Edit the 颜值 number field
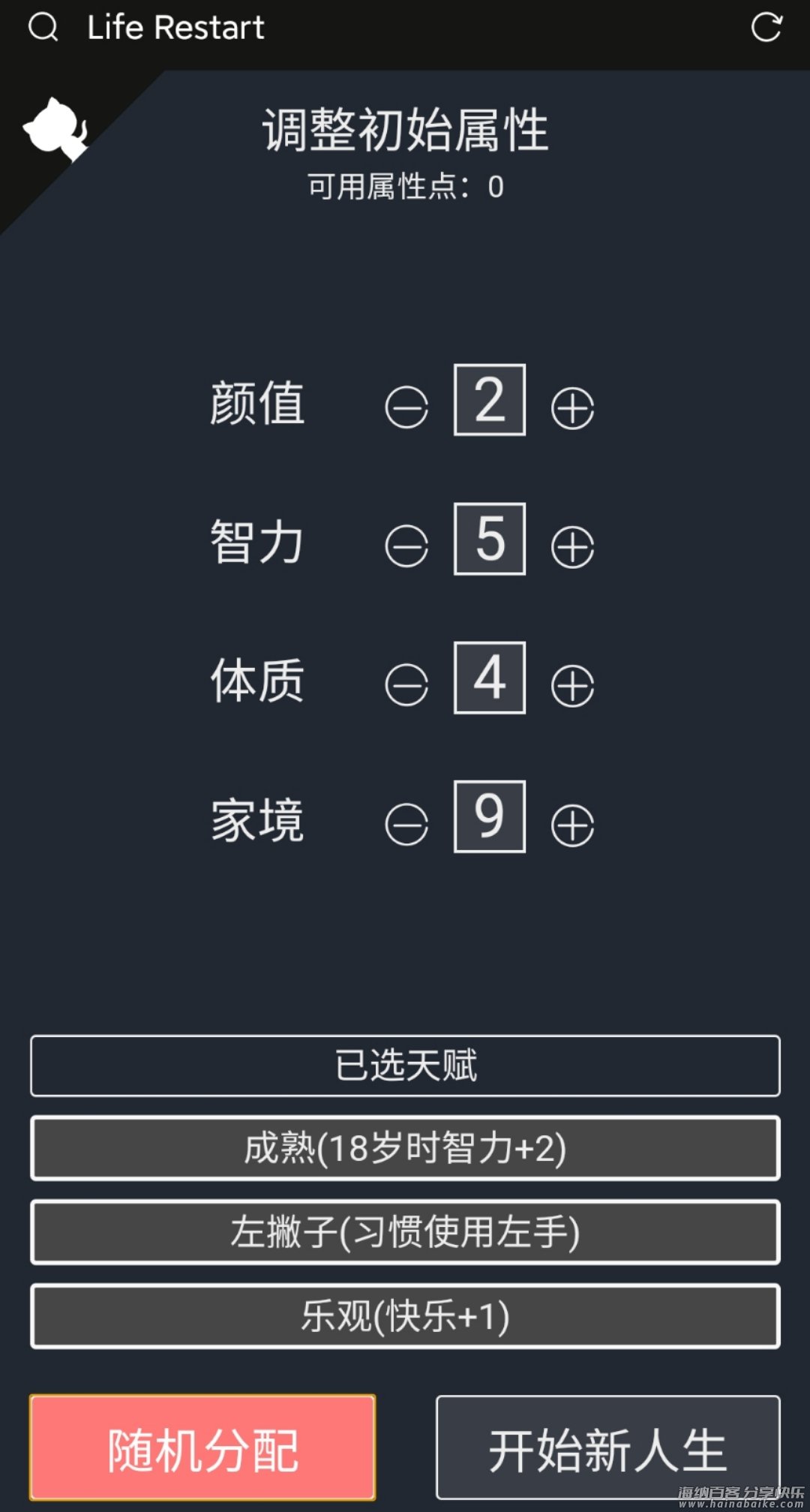810x1512 pixels. coord(490,400)
